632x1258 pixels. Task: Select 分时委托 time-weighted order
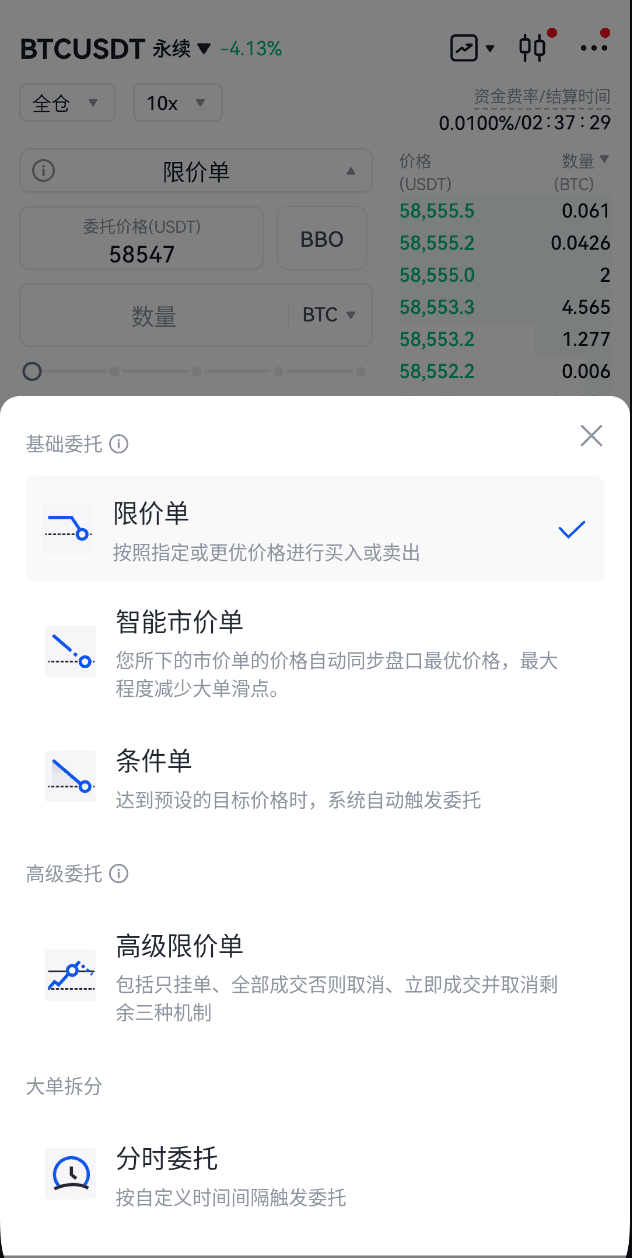pyautogui.click(x=314, y=1174)
